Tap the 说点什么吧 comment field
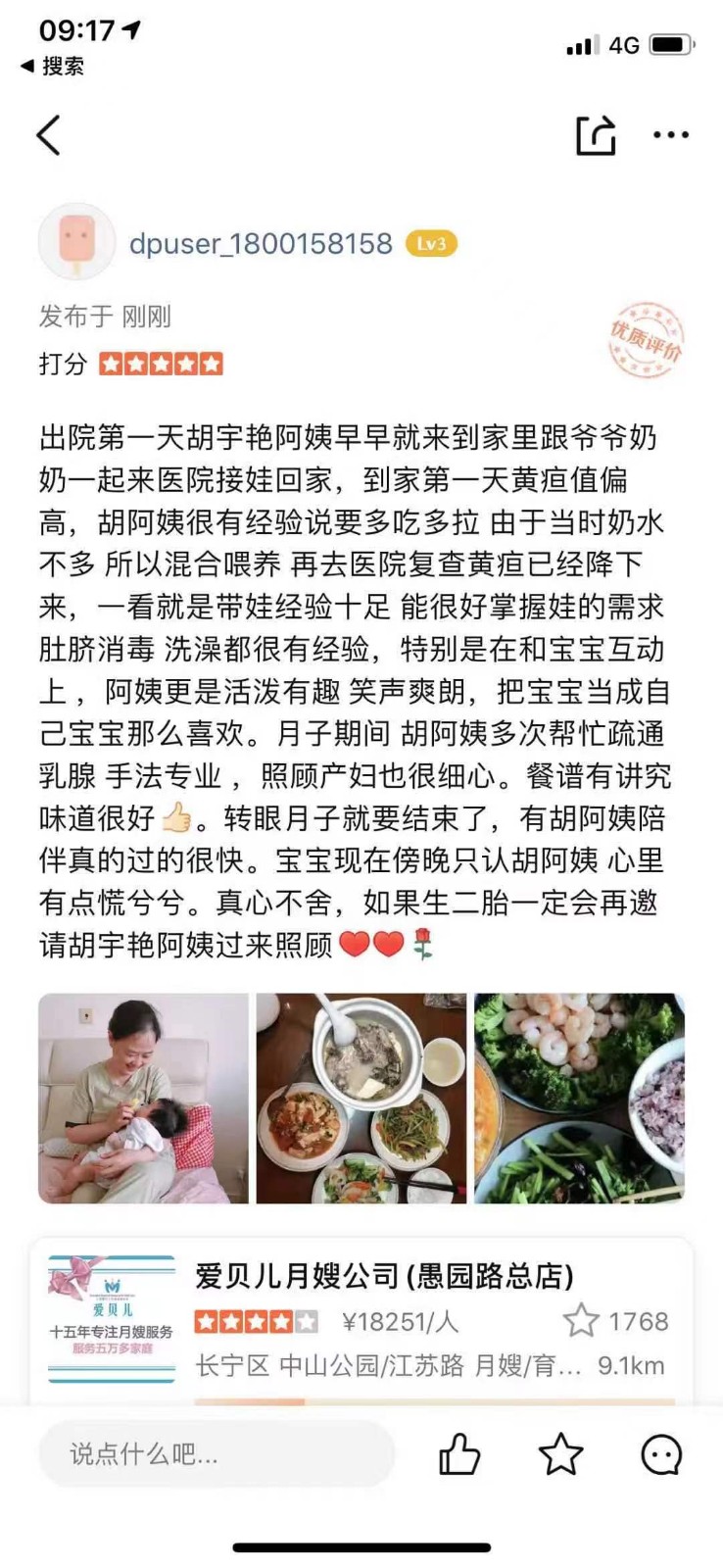 click(216, 1454)
